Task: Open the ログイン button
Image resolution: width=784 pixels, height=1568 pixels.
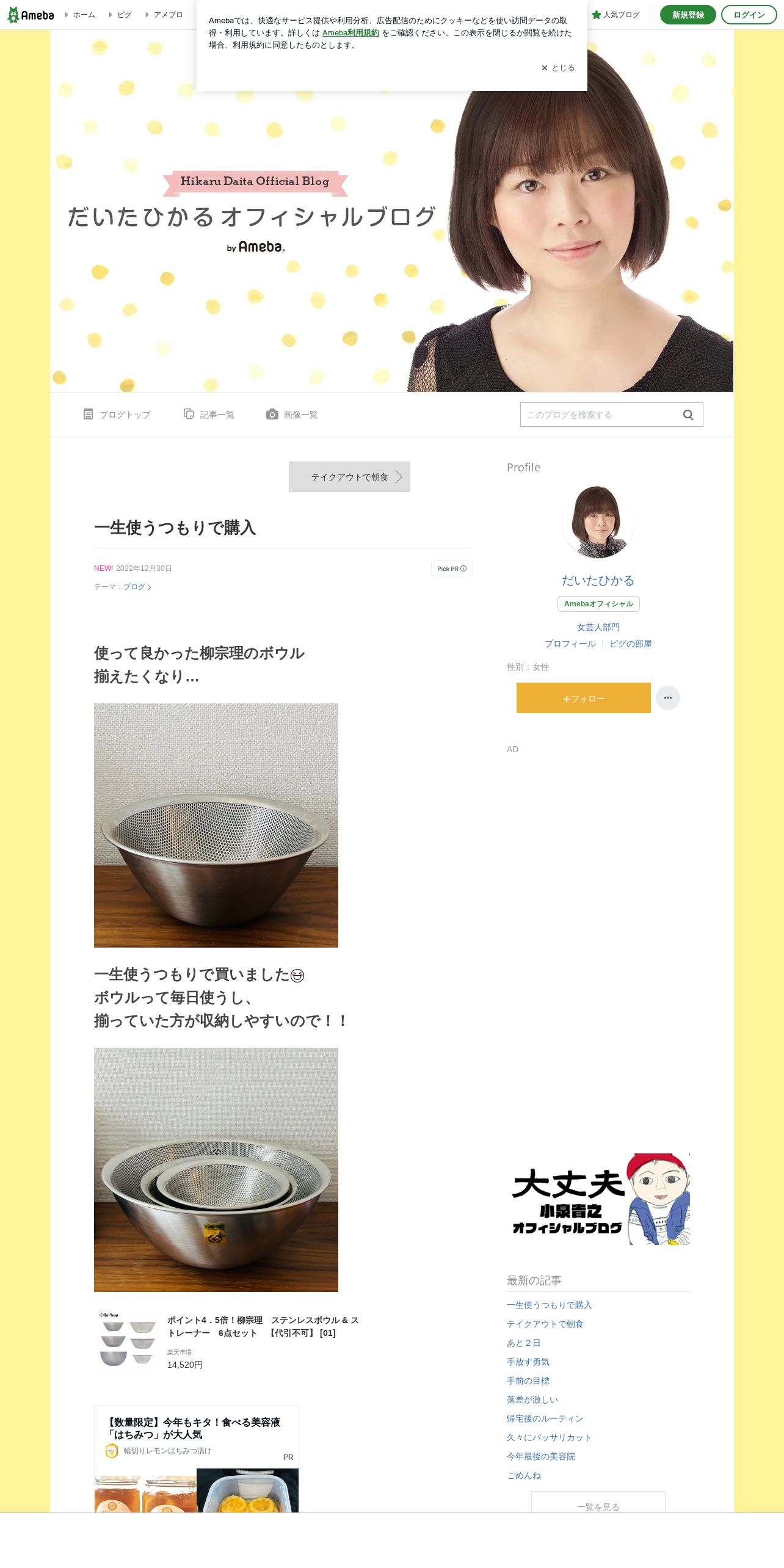Action: point(749,15)
